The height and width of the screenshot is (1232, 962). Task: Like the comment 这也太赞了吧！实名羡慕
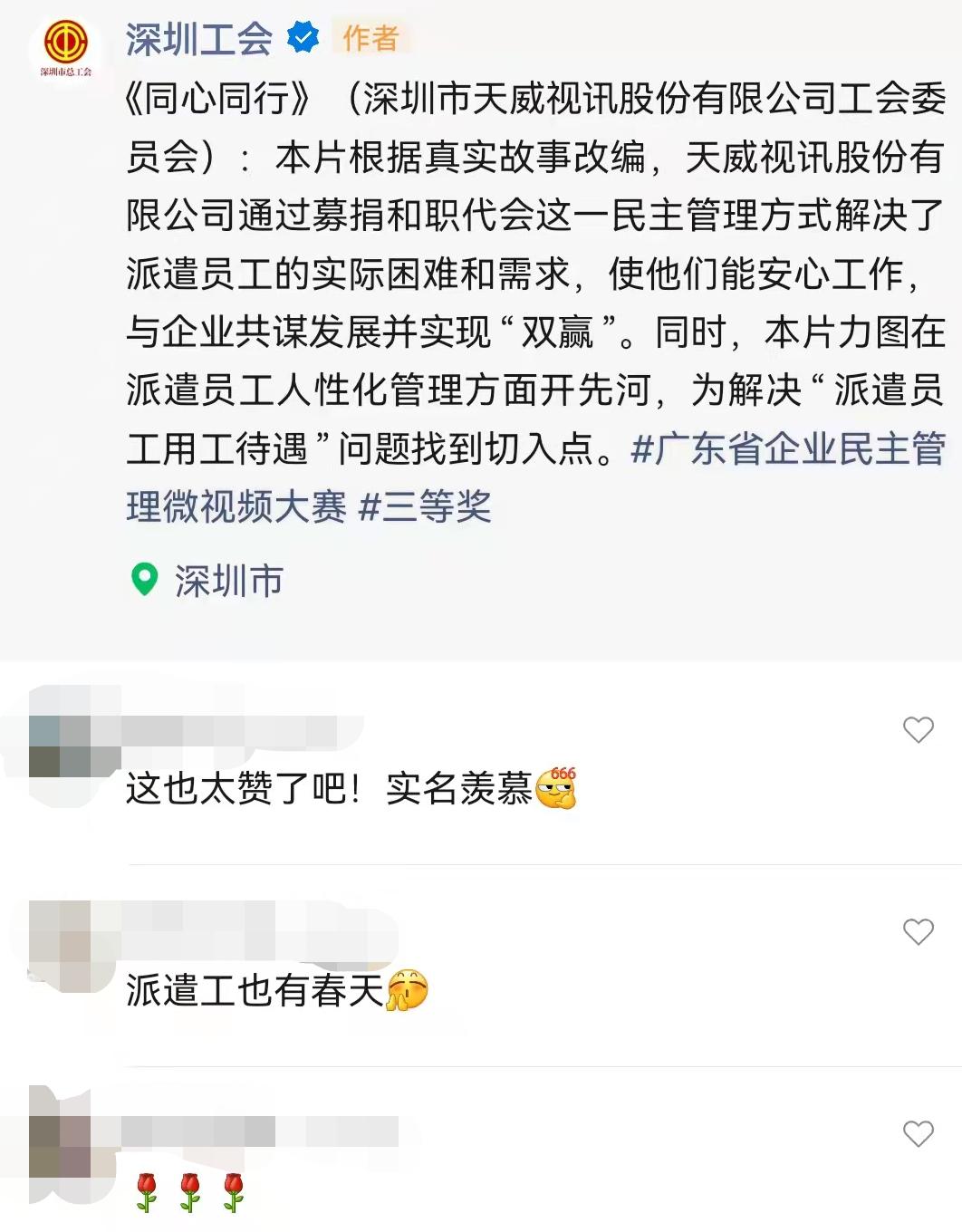click(x=918, y=729)
